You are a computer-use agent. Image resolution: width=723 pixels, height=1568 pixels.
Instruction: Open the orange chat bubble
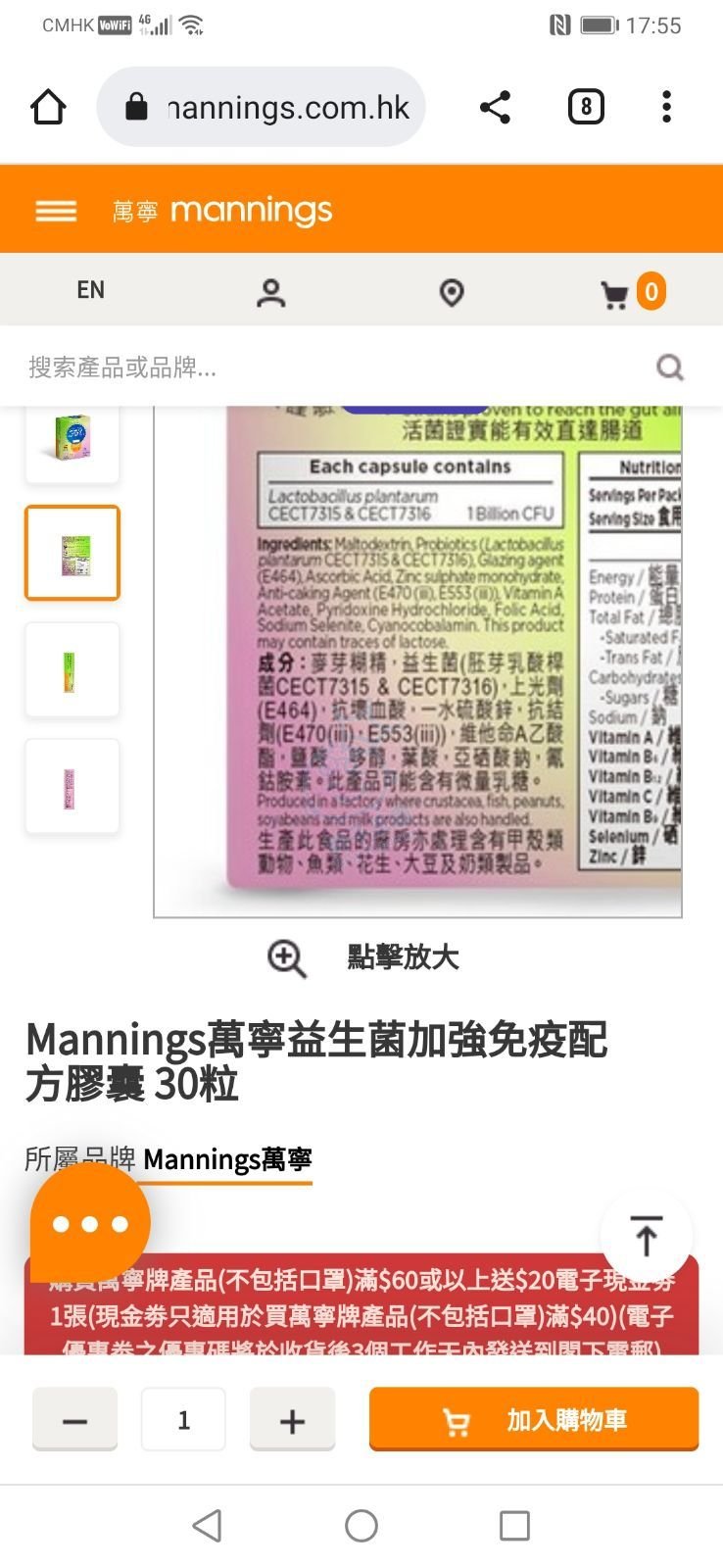click(90, 1223)
